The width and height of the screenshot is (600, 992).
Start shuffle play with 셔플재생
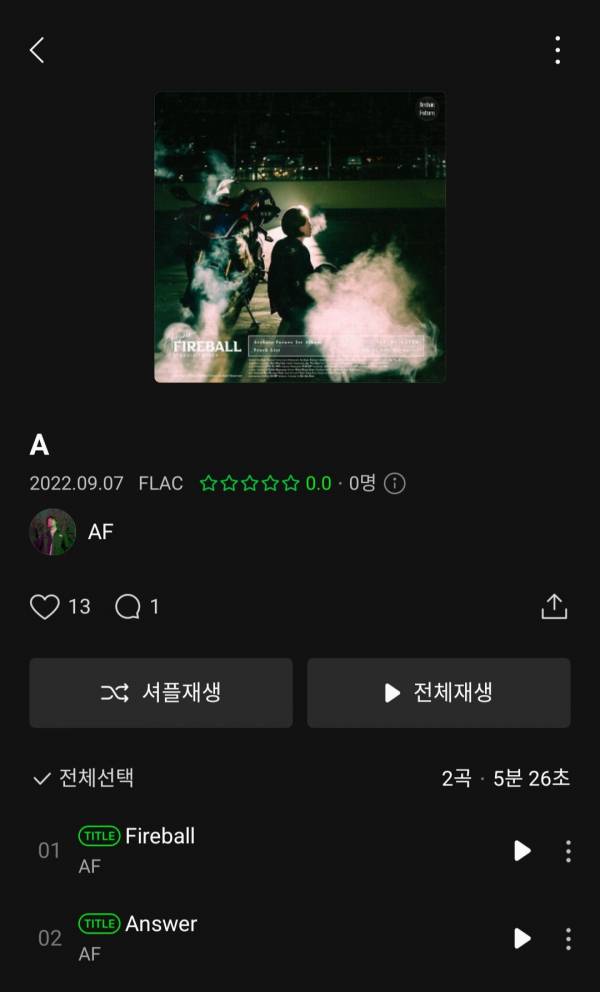[x=161, y=692]
